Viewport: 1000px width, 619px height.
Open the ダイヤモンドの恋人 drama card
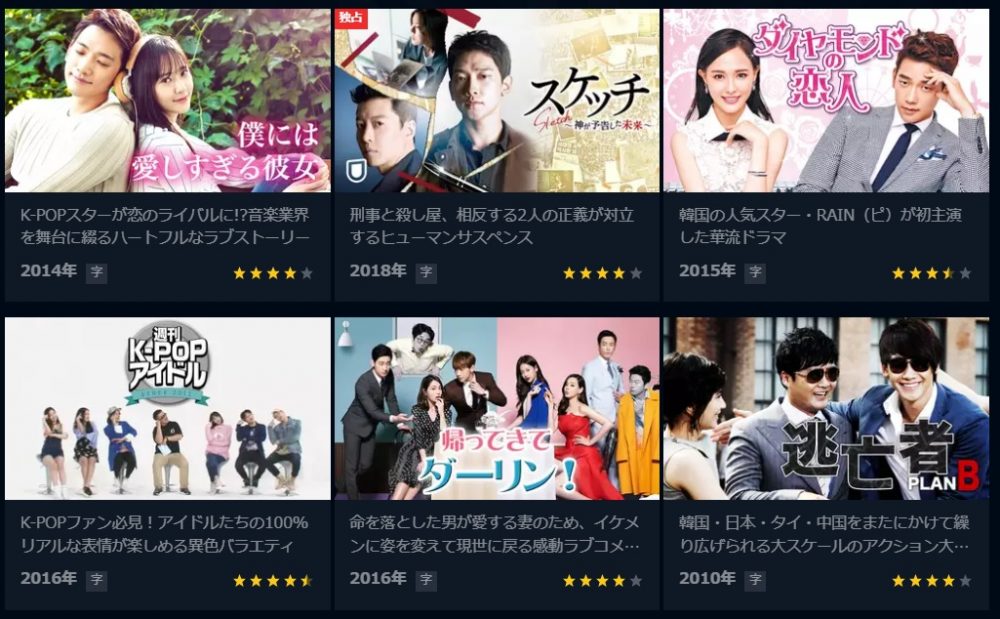[x=825, y=100]
